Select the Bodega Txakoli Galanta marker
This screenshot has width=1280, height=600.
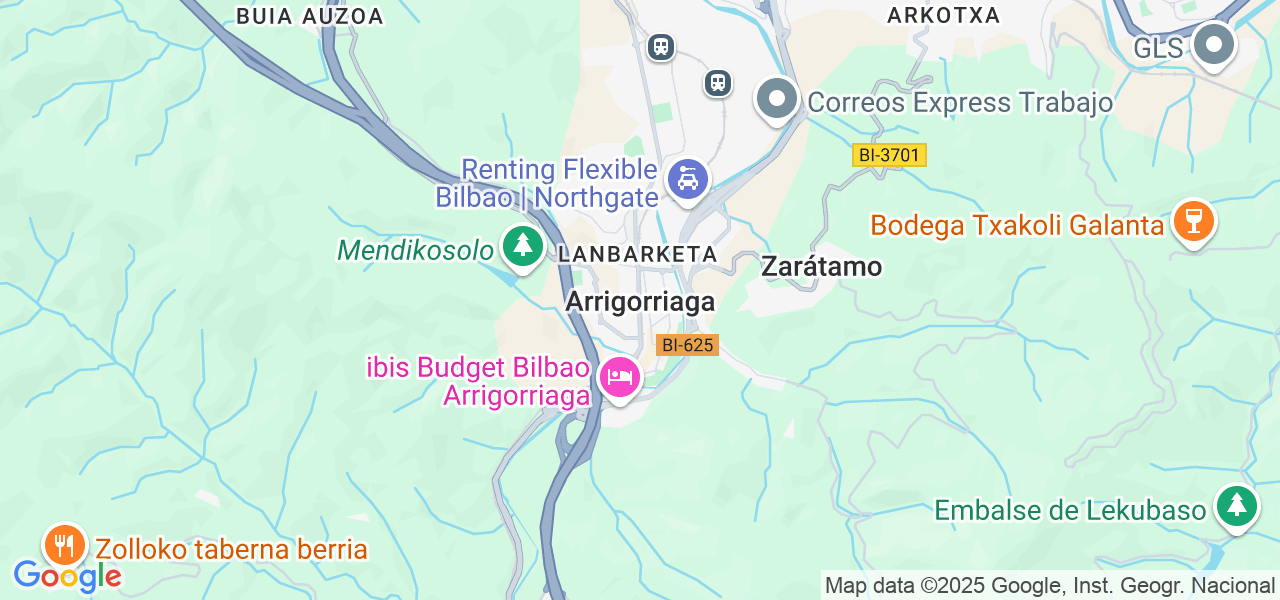(1192, 220)
